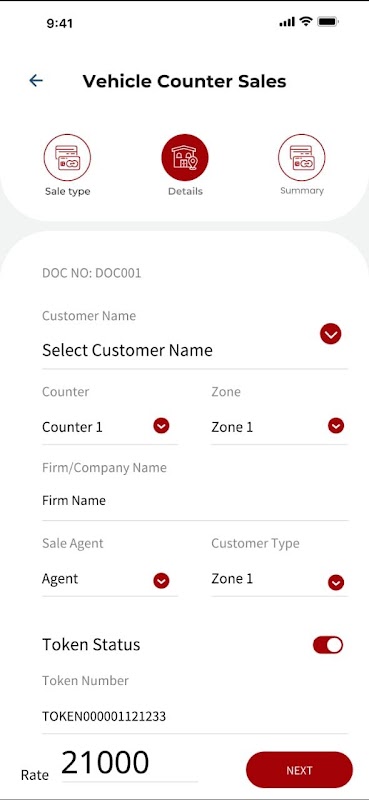This screenshot has width=369, height=800.
Task: Disable the Token Status switch
Action: 328,645
